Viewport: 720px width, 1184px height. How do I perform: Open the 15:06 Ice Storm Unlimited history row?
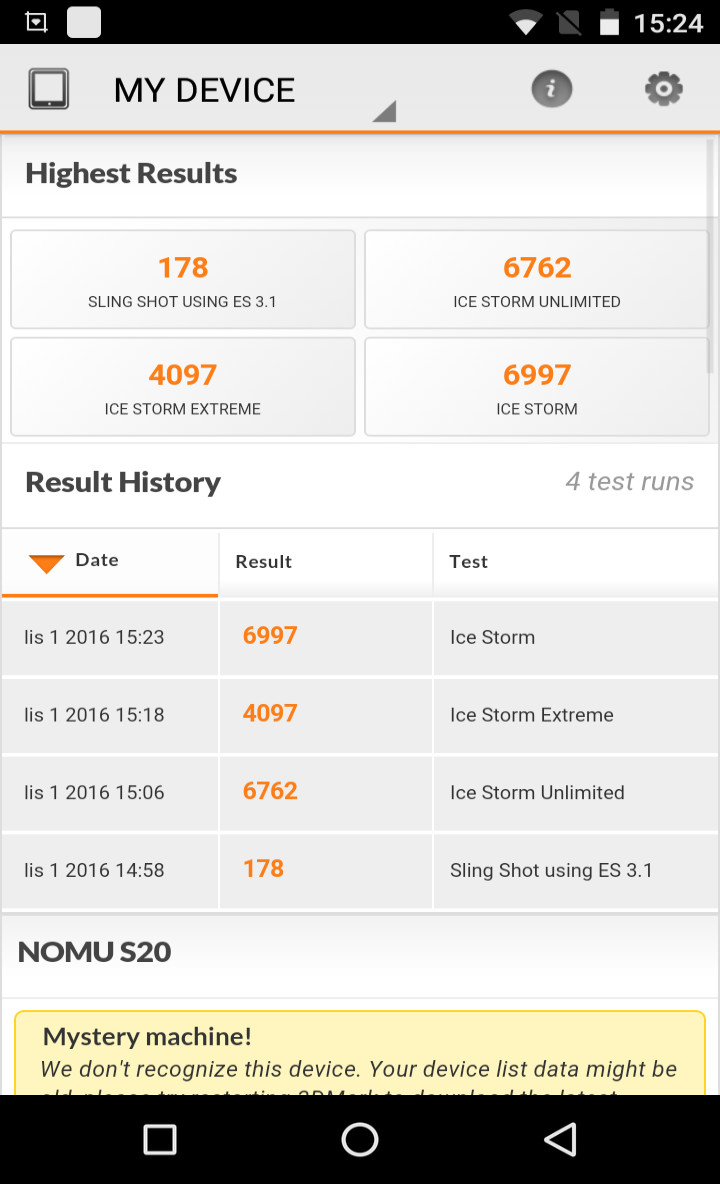(x=360, y=793)
